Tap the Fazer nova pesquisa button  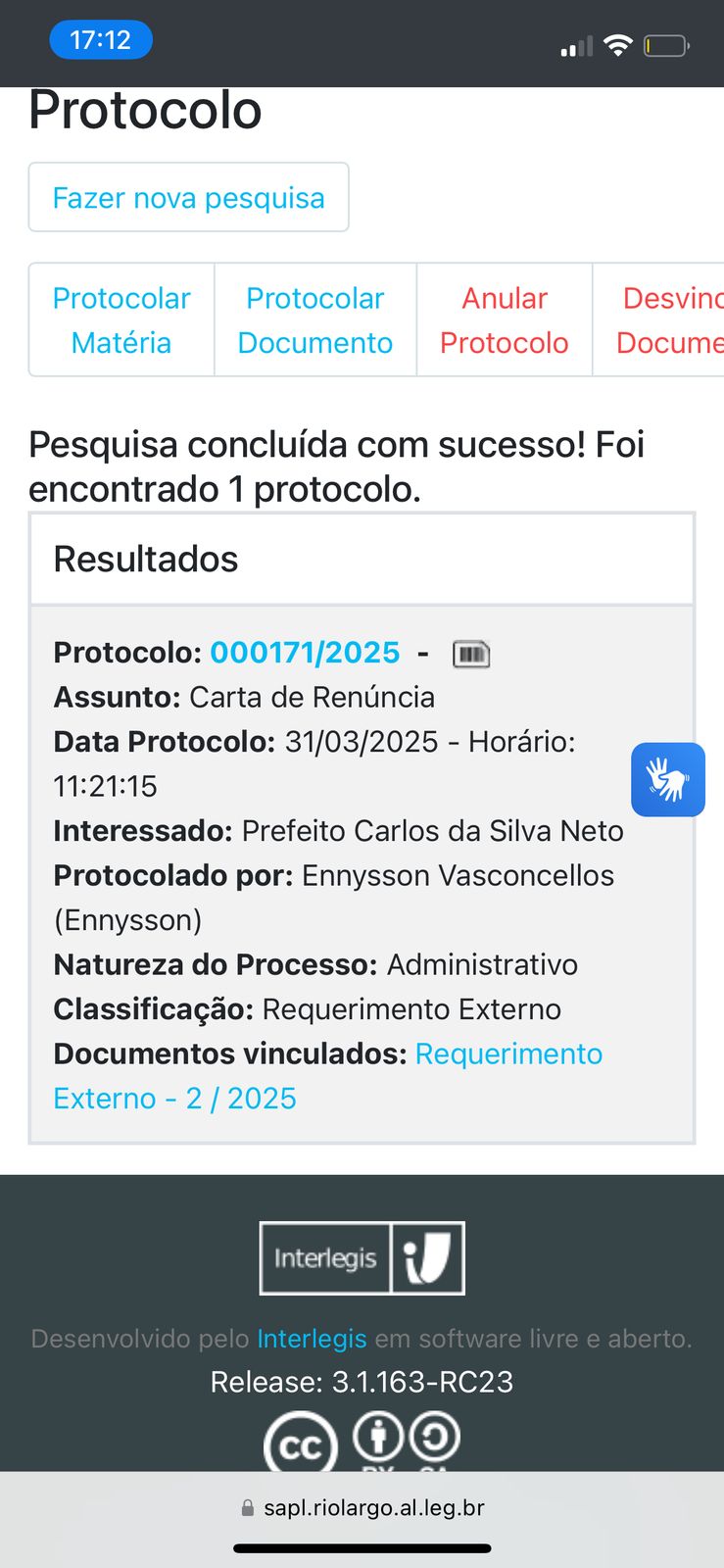pos(188,198)
